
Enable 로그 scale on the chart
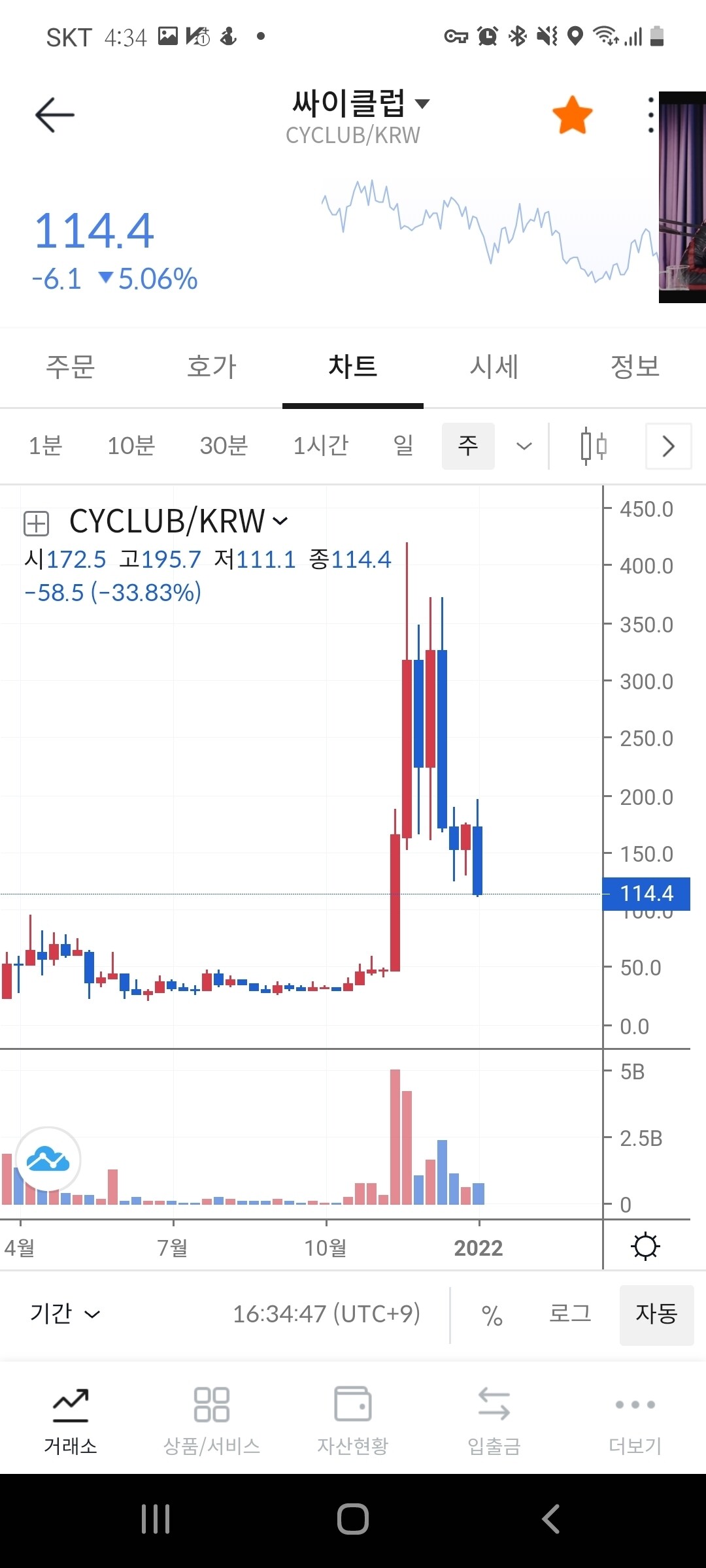[570, 1313]
